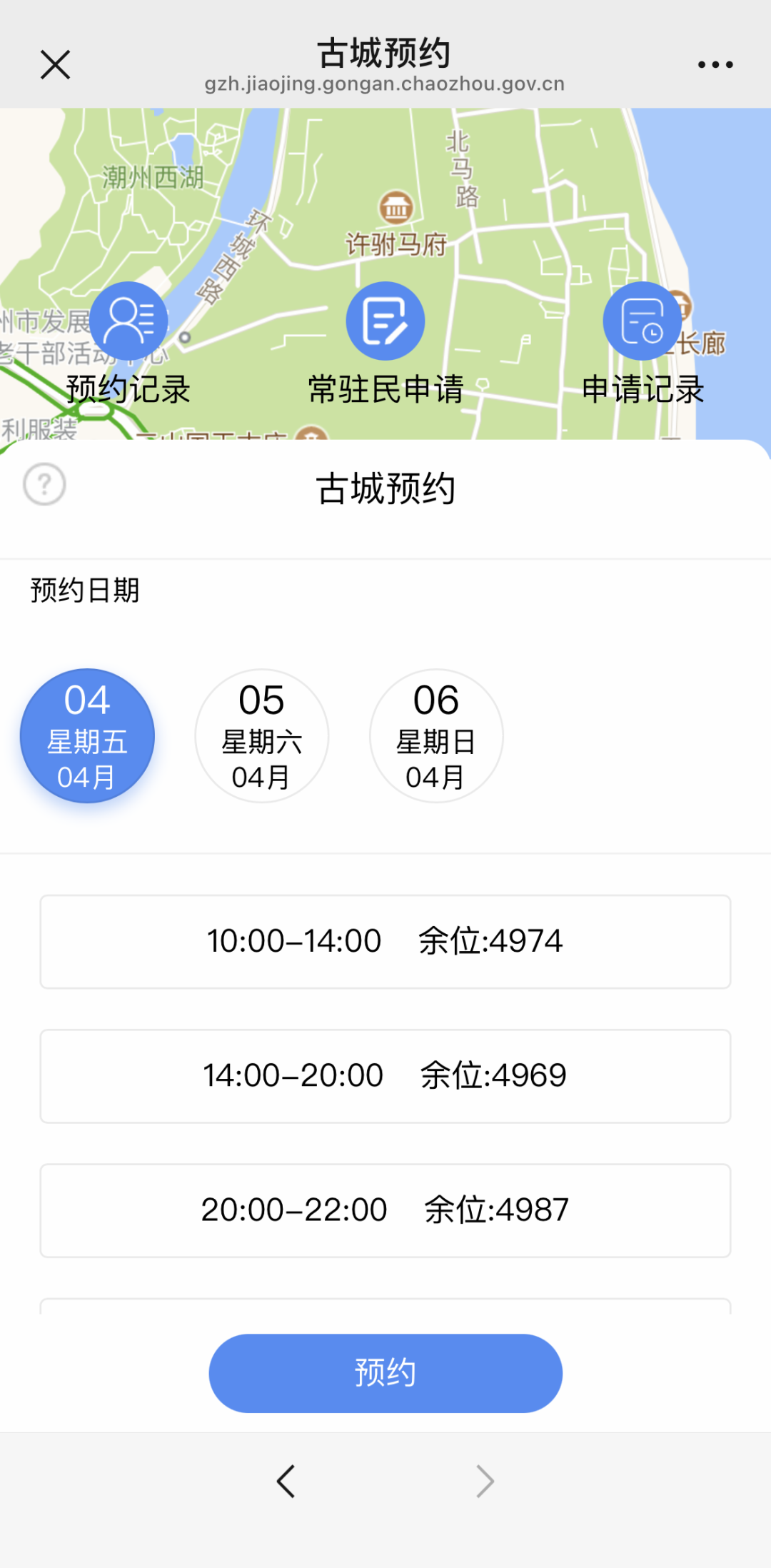
Task: Choose the 10:00–14:00 time slot
Action: click(385, 942)
